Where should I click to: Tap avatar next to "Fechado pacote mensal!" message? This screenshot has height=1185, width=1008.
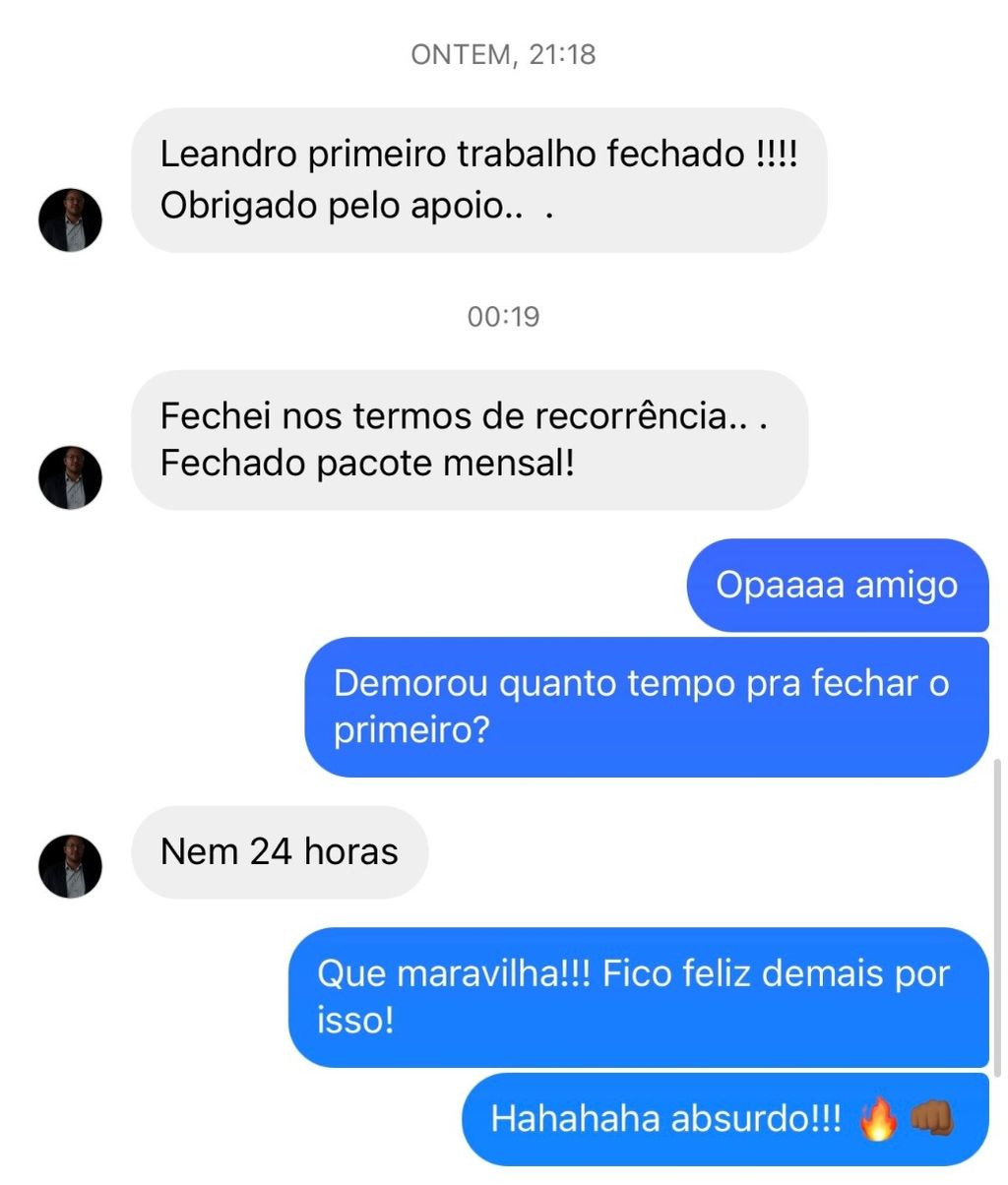point(70,477)
